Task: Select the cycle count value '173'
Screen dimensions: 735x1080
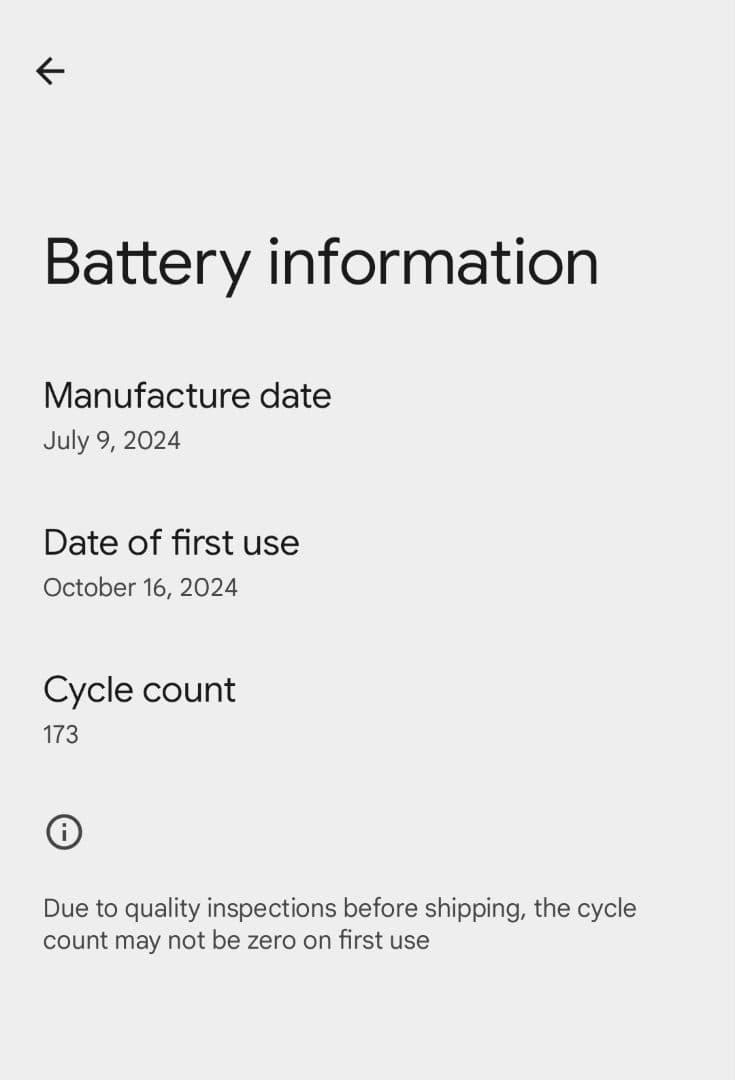Action: coord(61,735)
